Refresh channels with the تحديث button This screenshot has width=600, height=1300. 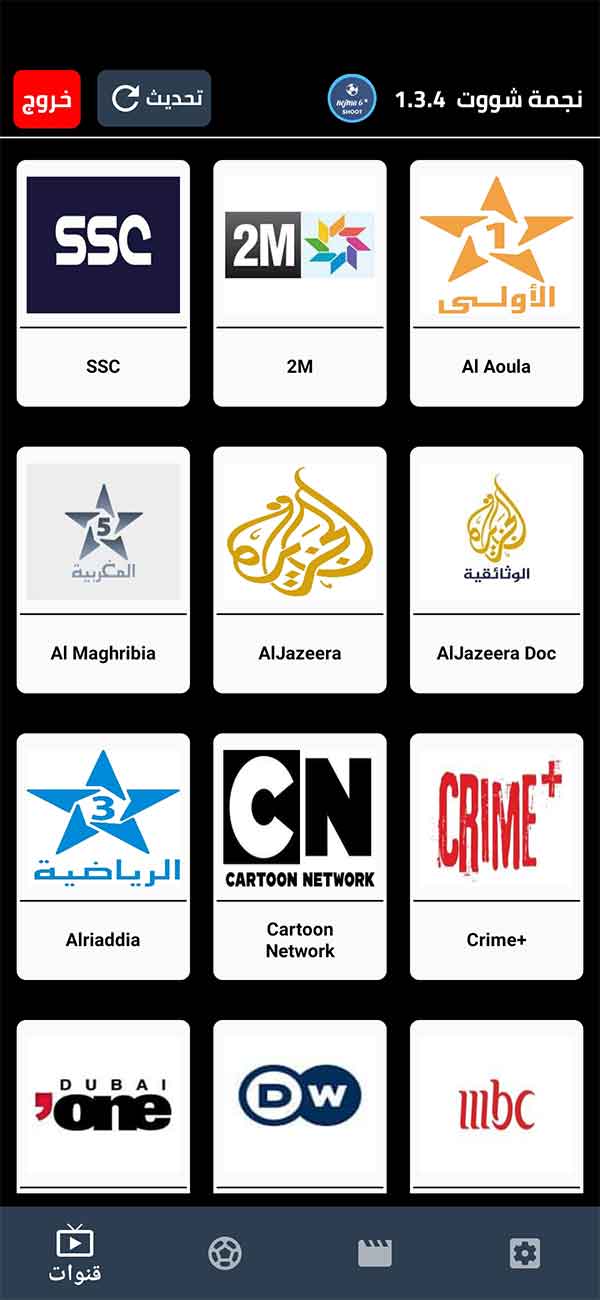pos(154,98)
